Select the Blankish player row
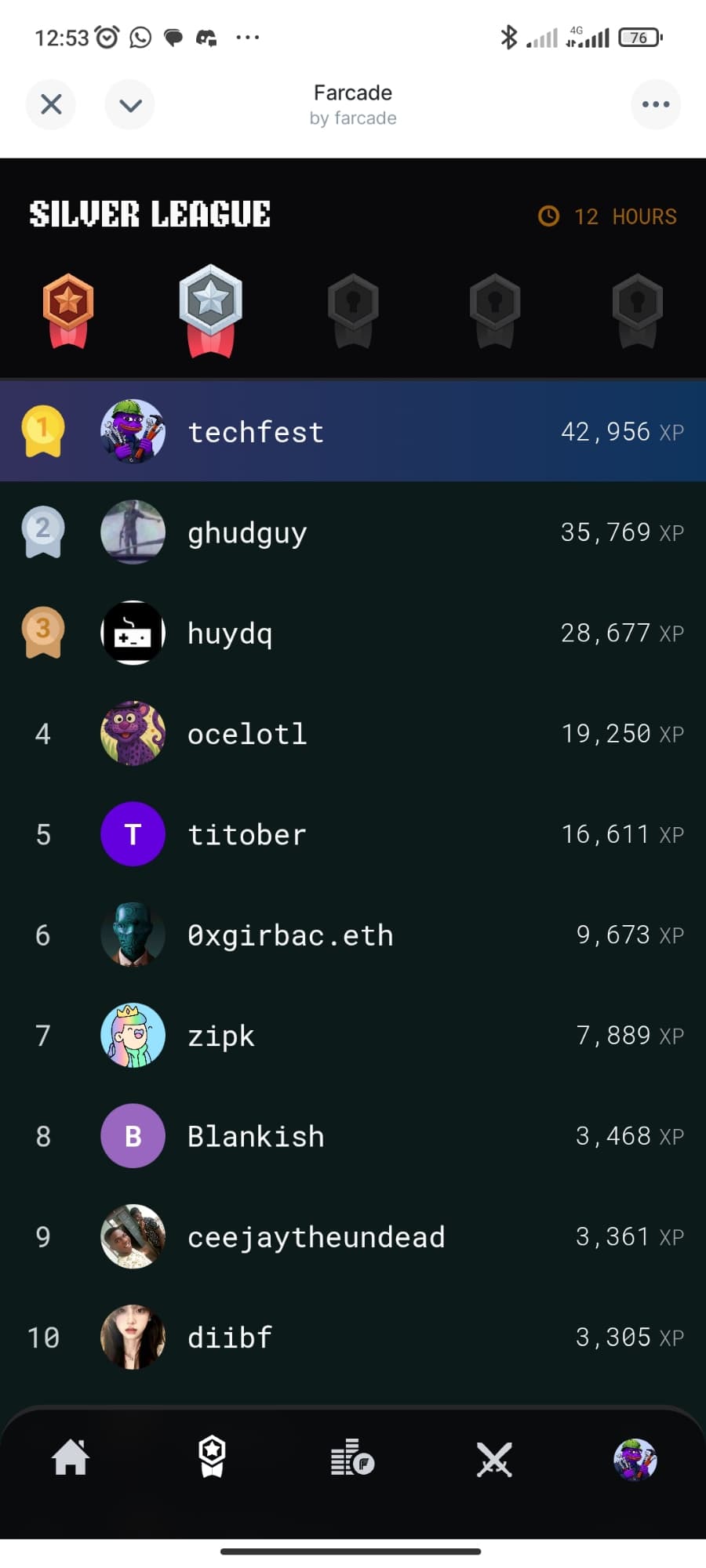 click(x=353, y=1136)
